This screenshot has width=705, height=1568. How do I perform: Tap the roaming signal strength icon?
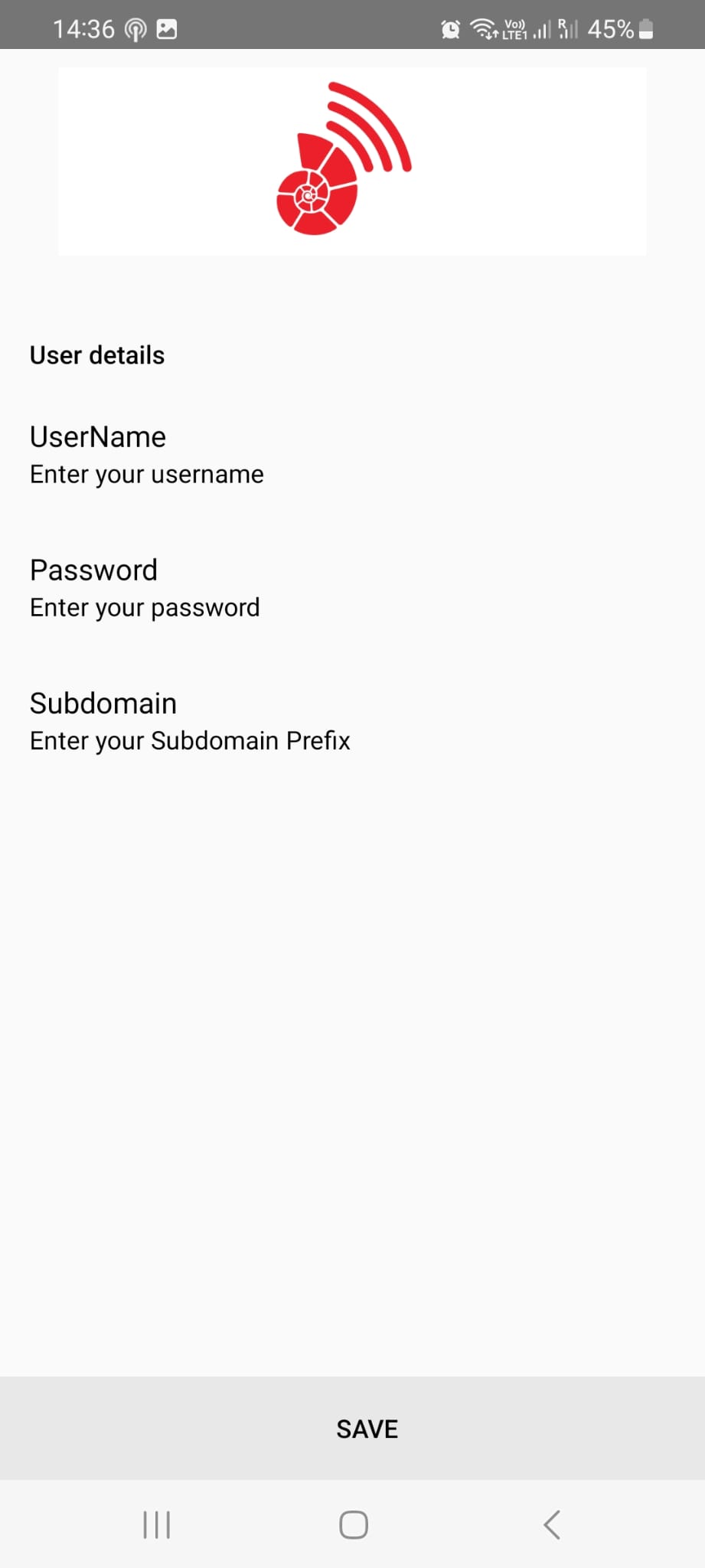coord(567,29)
